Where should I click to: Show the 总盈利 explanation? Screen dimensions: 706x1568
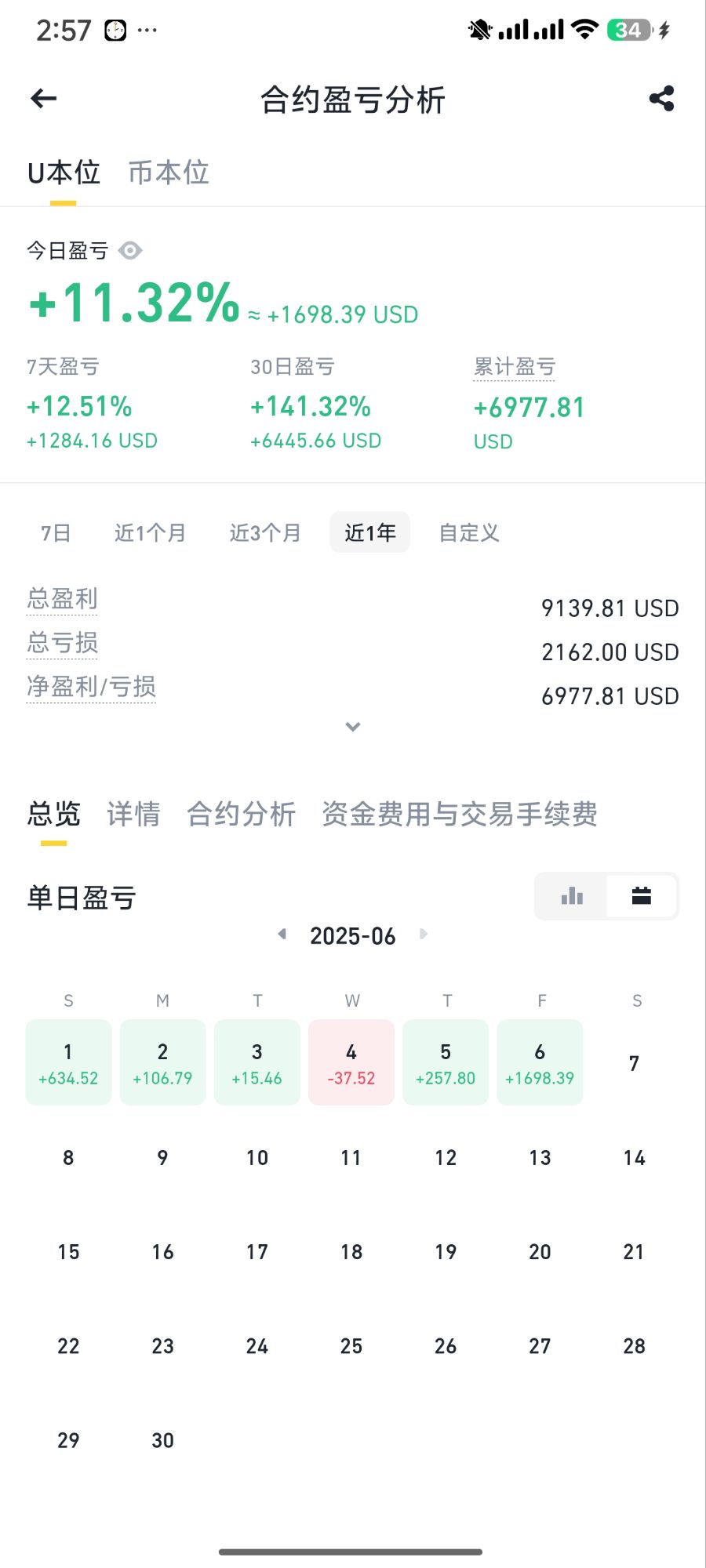point(62,599)
